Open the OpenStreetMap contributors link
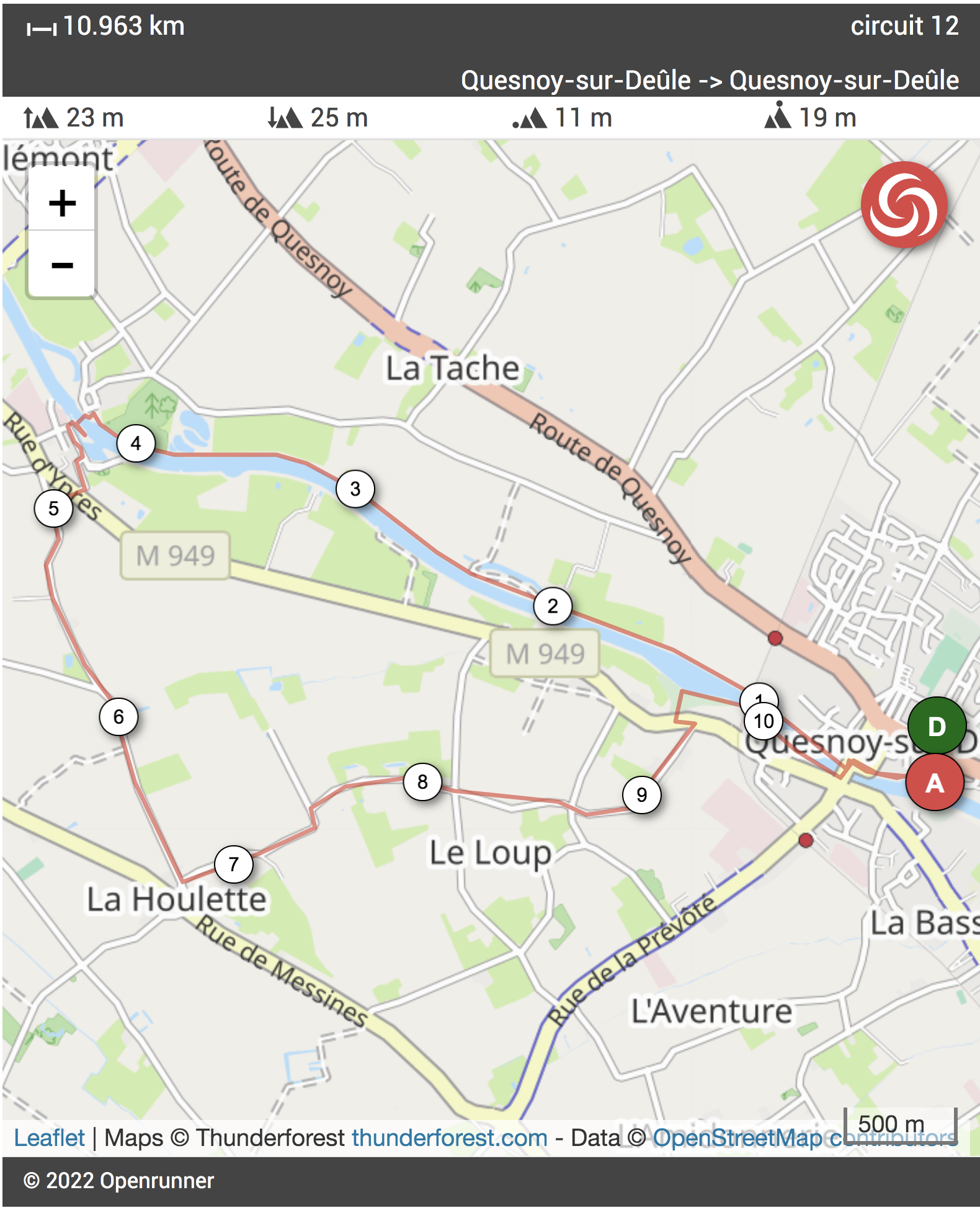The height and width of the screenshot is (1208, 980). coord(805,1137)
